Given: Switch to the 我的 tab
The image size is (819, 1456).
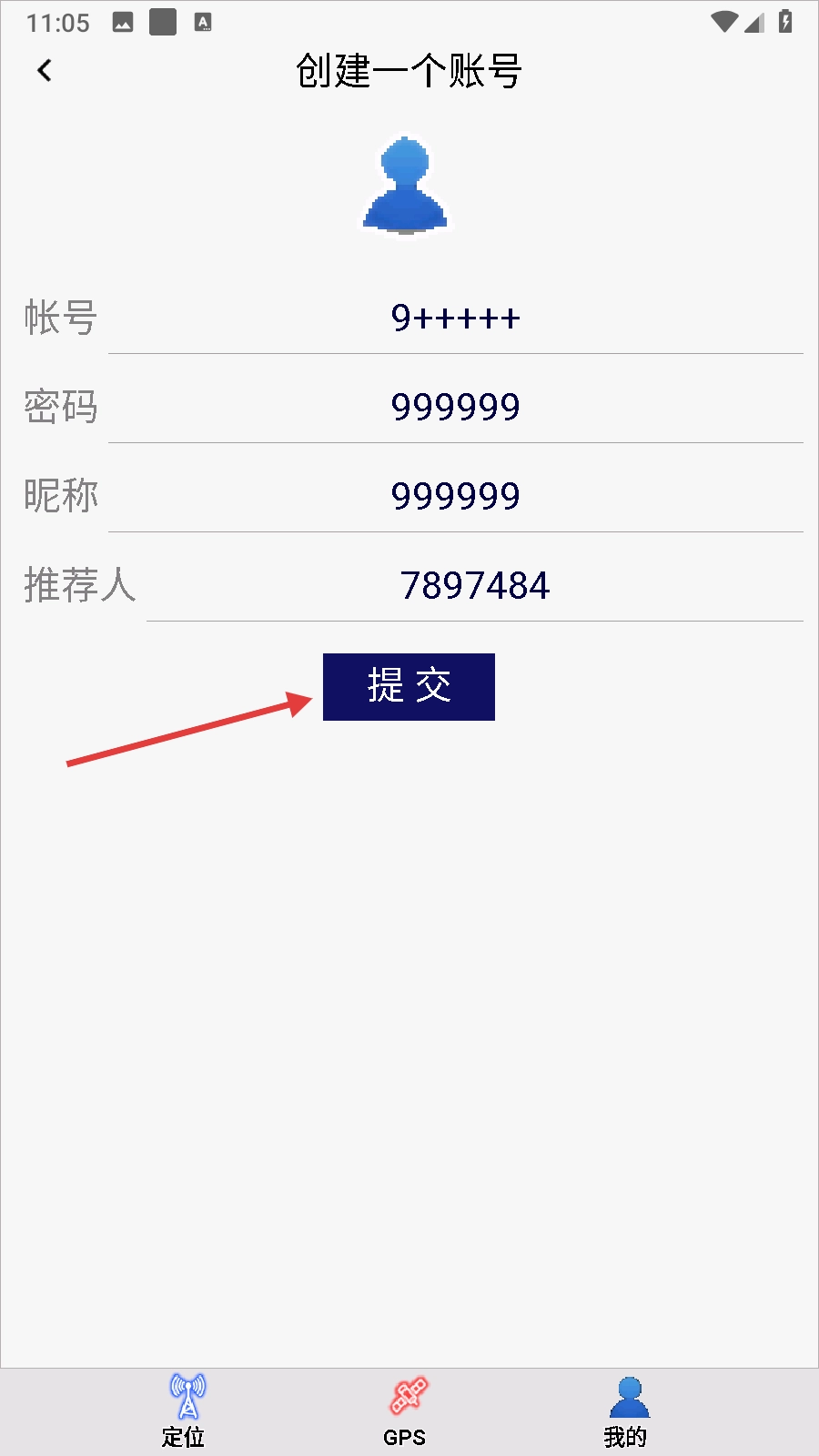Looking at the screenshot, I should (x=627, y=1410).
